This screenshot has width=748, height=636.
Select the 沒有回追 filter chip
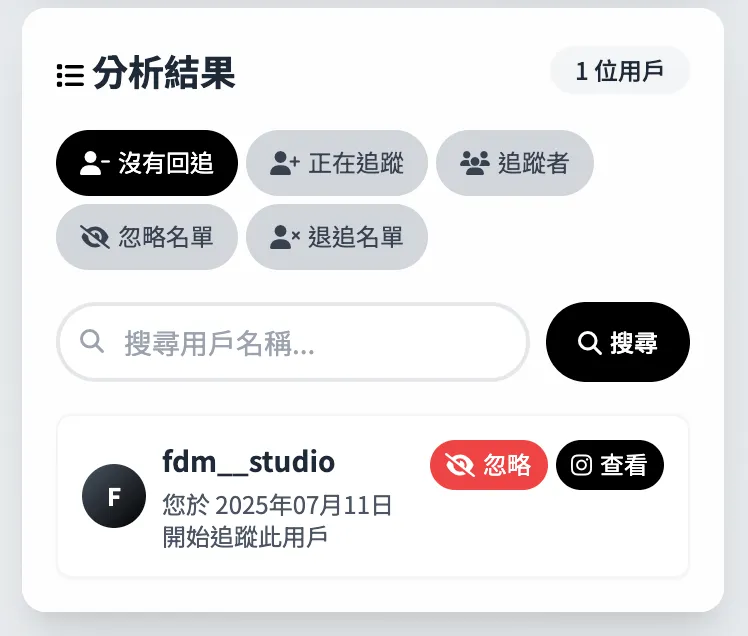147,163
